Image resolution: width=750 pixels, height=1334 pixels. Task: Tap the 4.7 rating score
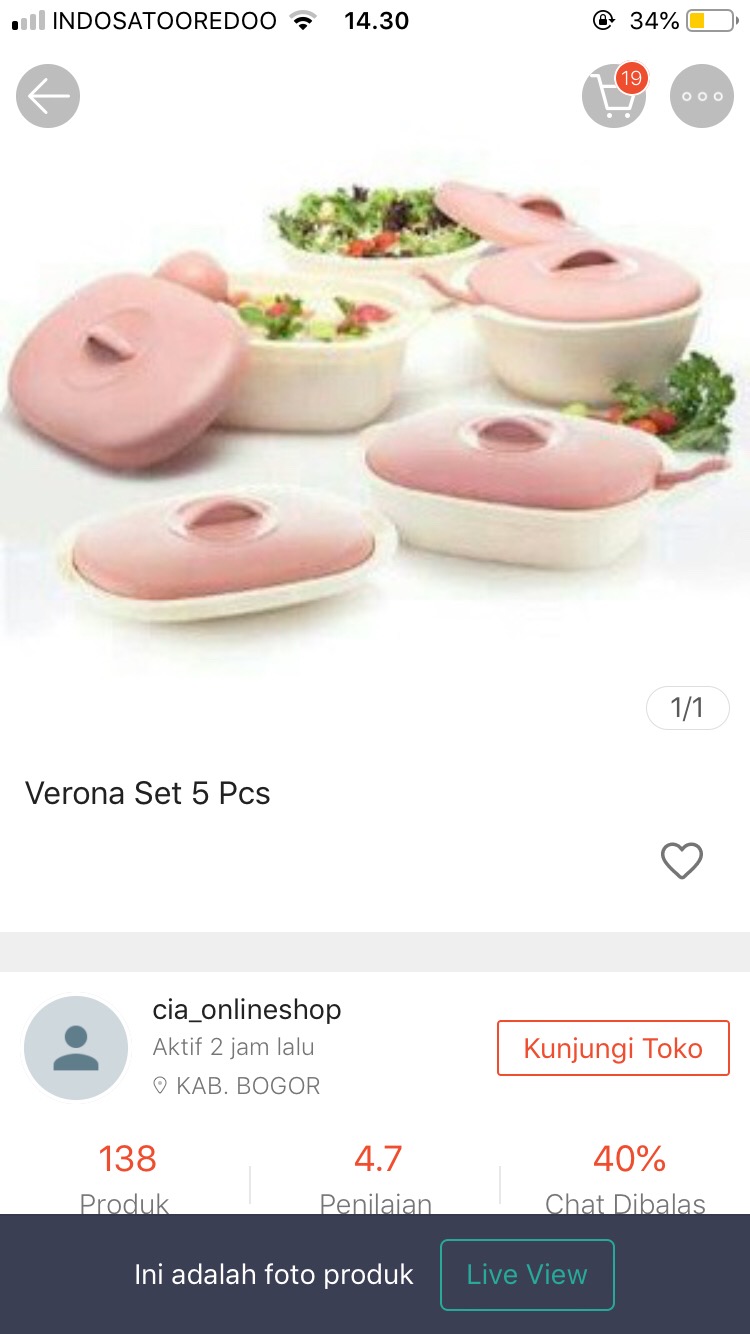[x=375, y=1158]
